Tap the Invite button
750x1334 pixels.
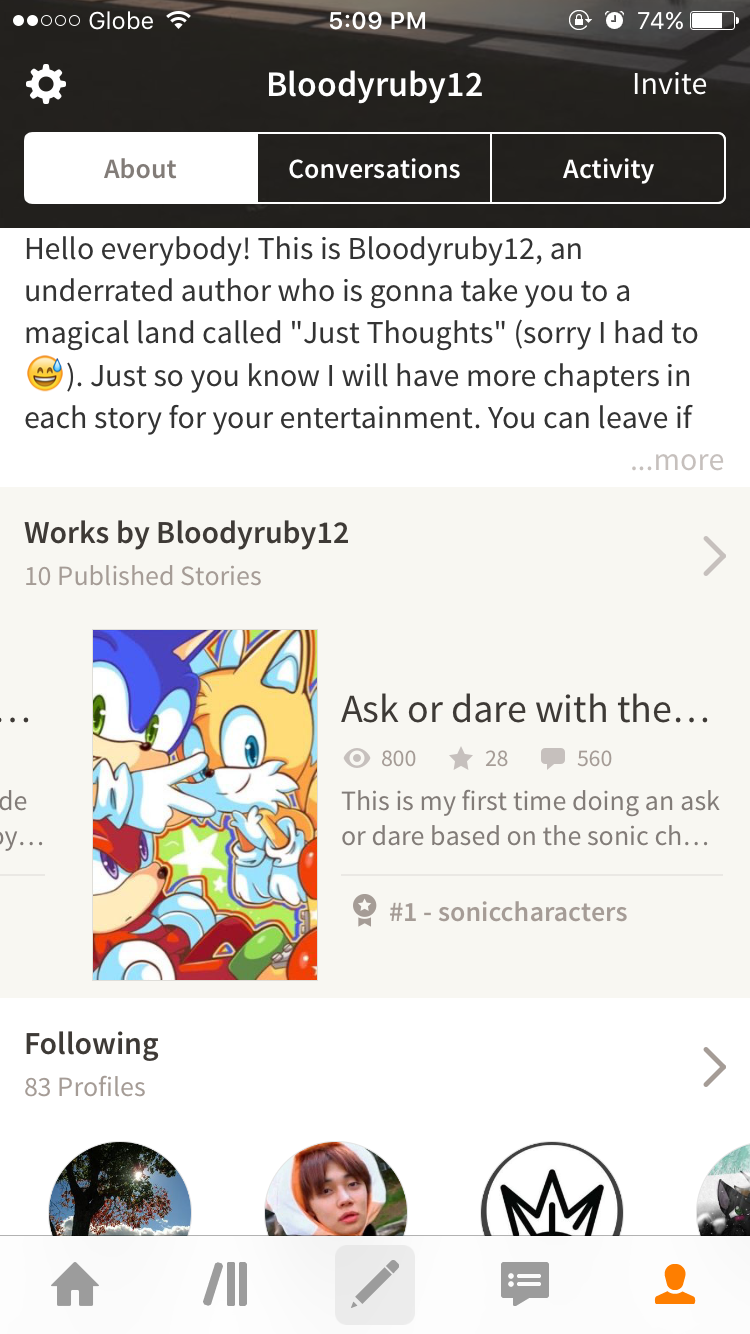tap(669, 84)
